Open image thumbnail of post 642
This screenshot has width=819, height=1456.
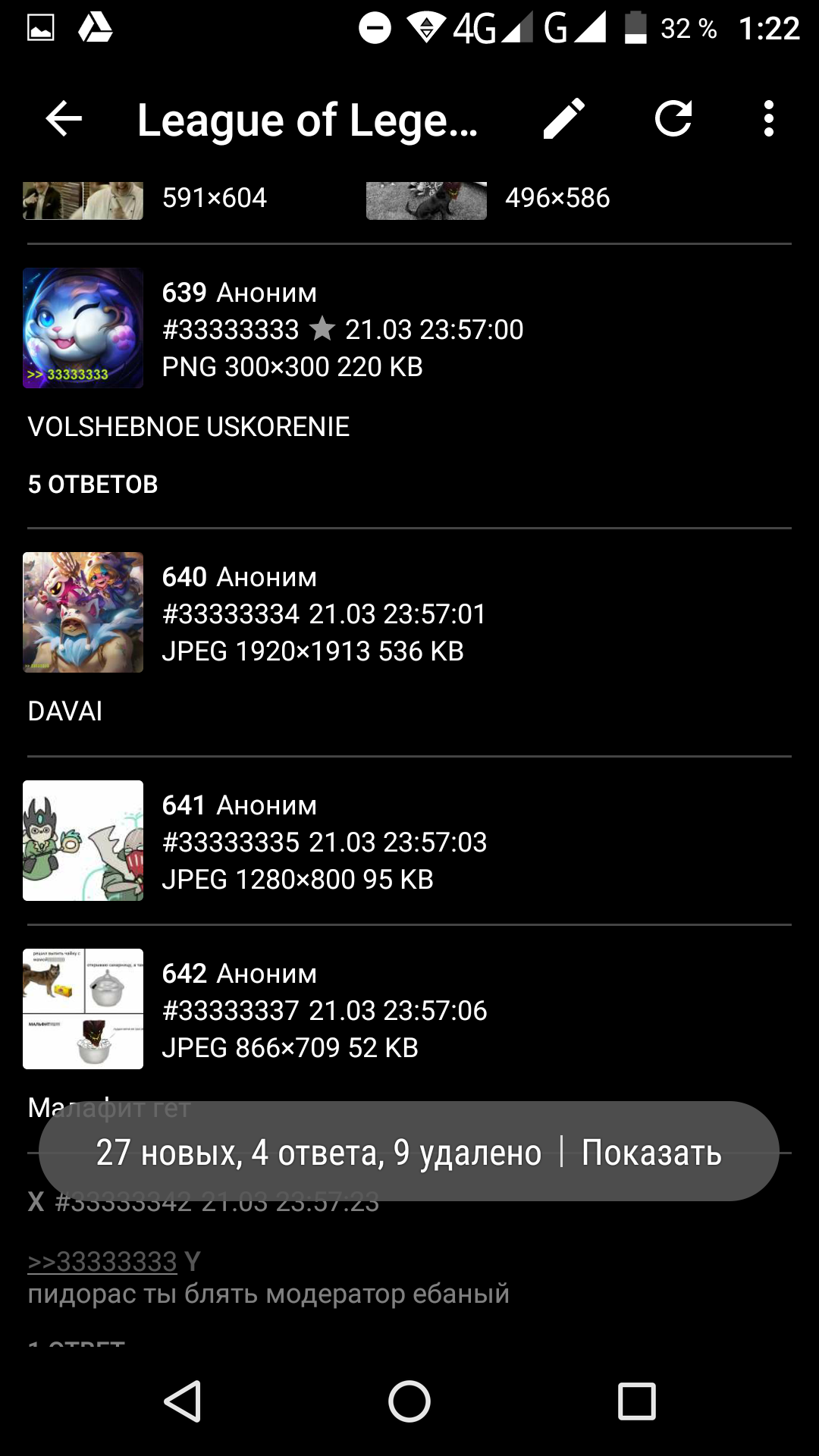[x=83, y=1009]
